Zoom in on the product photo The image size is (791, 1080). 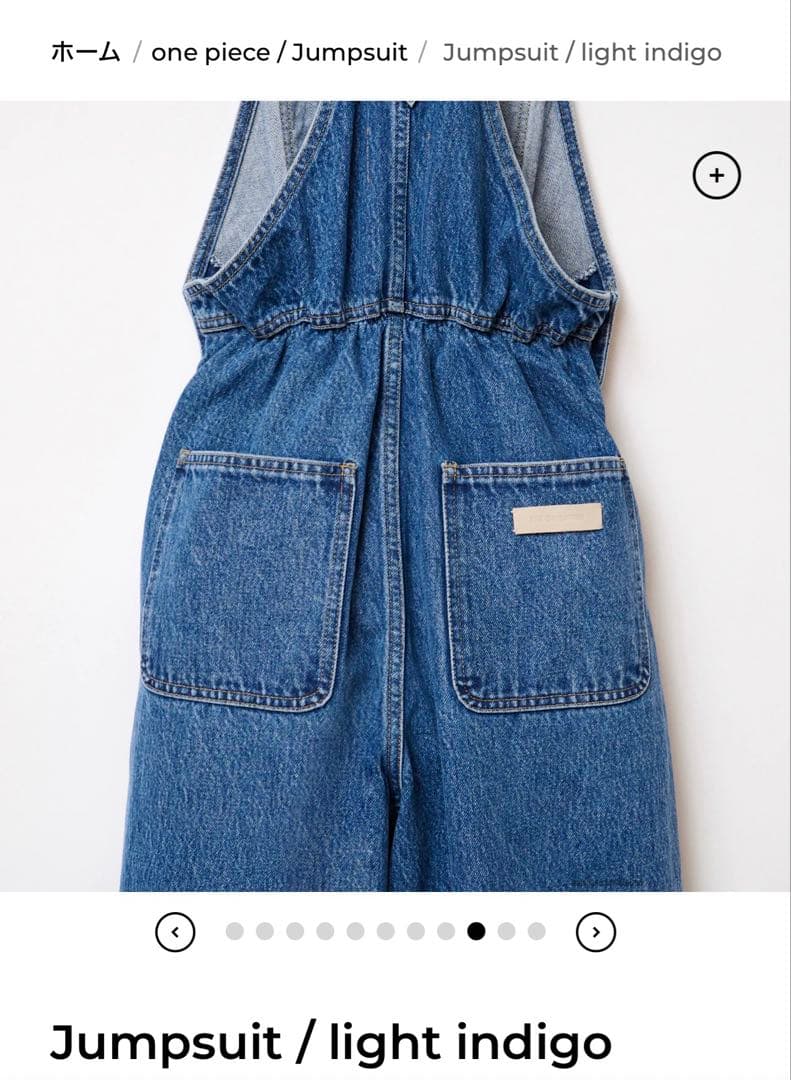[716, 176]
